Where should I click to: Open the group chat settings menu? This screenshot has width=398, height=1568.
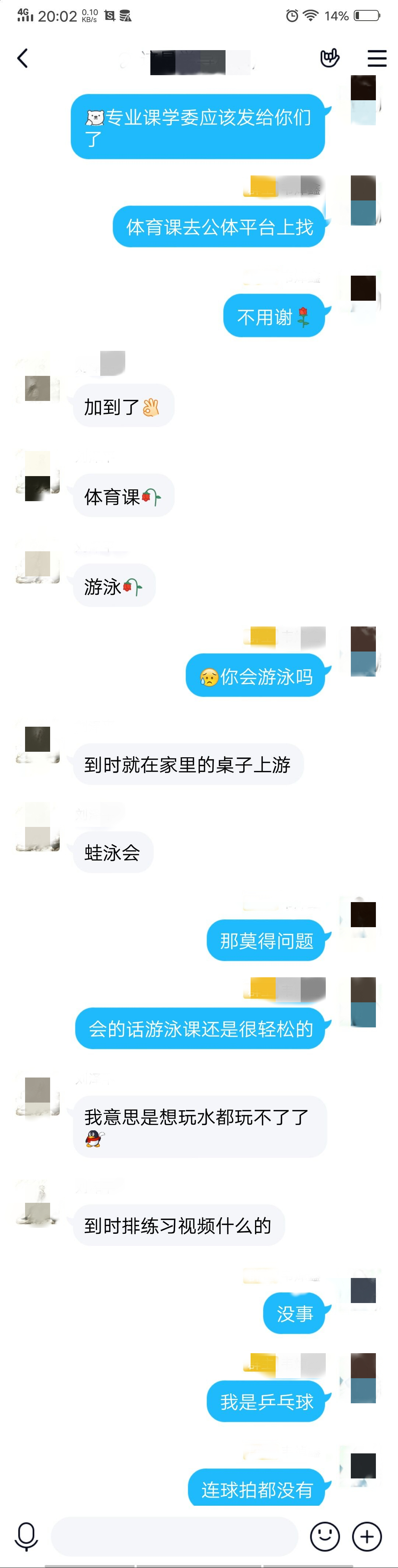click(x=377, y=59)
